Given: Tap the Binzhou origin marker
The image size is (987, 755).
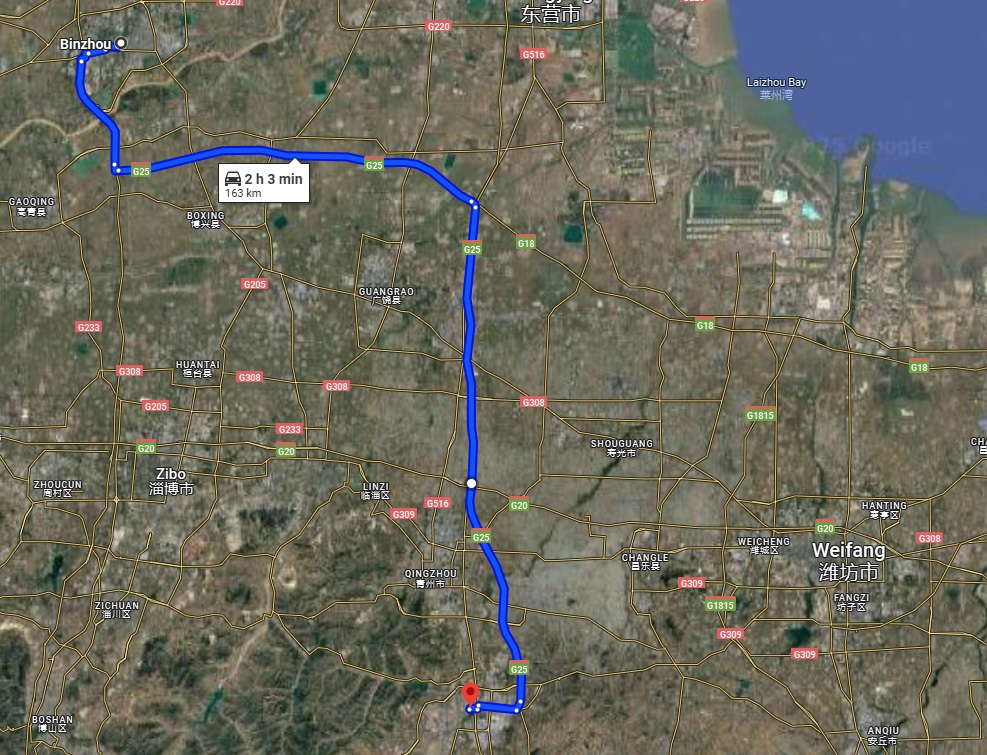Looking at the screenshot, I should [x=122, y=43].
